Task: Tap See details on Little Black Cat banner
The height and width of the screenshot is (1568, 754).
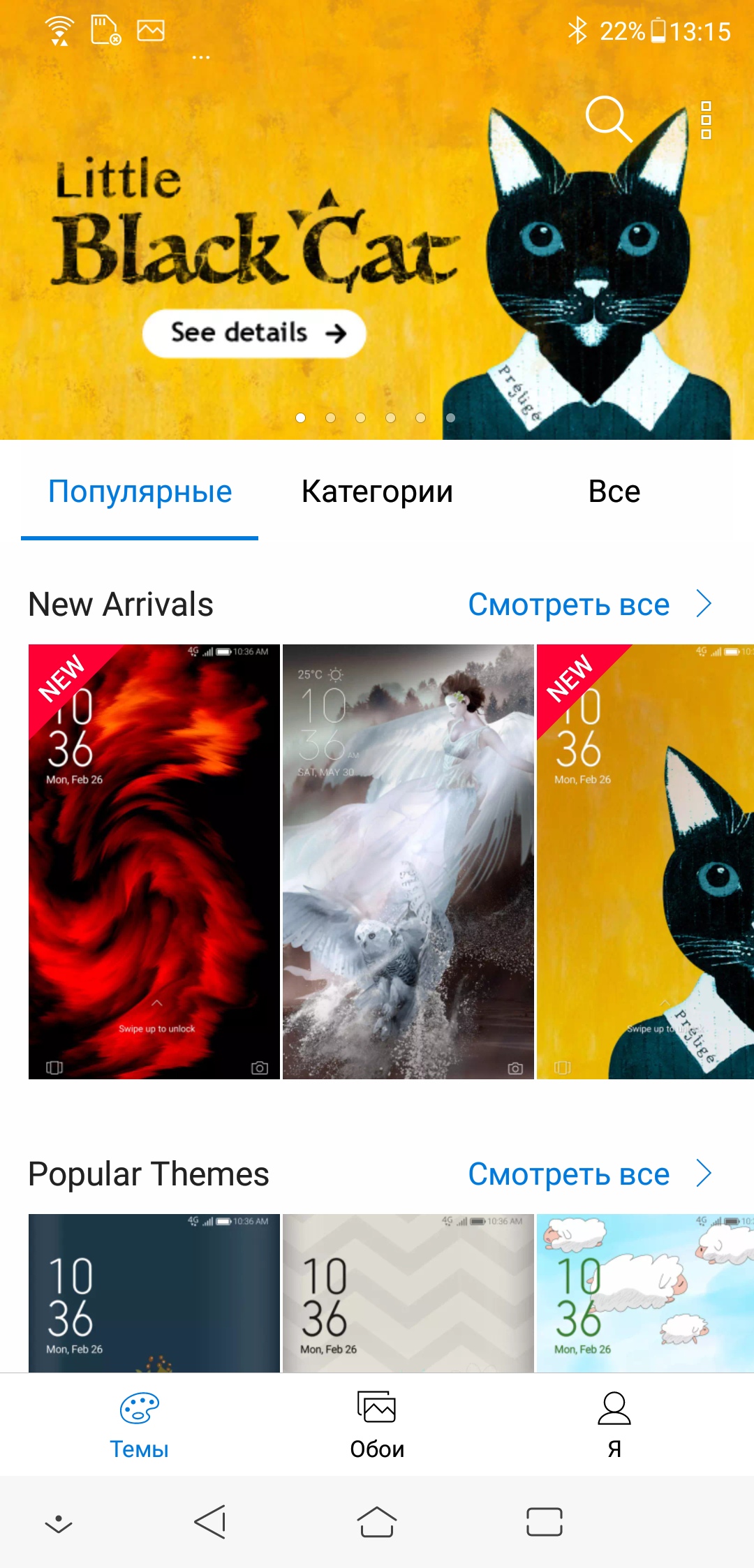Action: pos(254,334)
